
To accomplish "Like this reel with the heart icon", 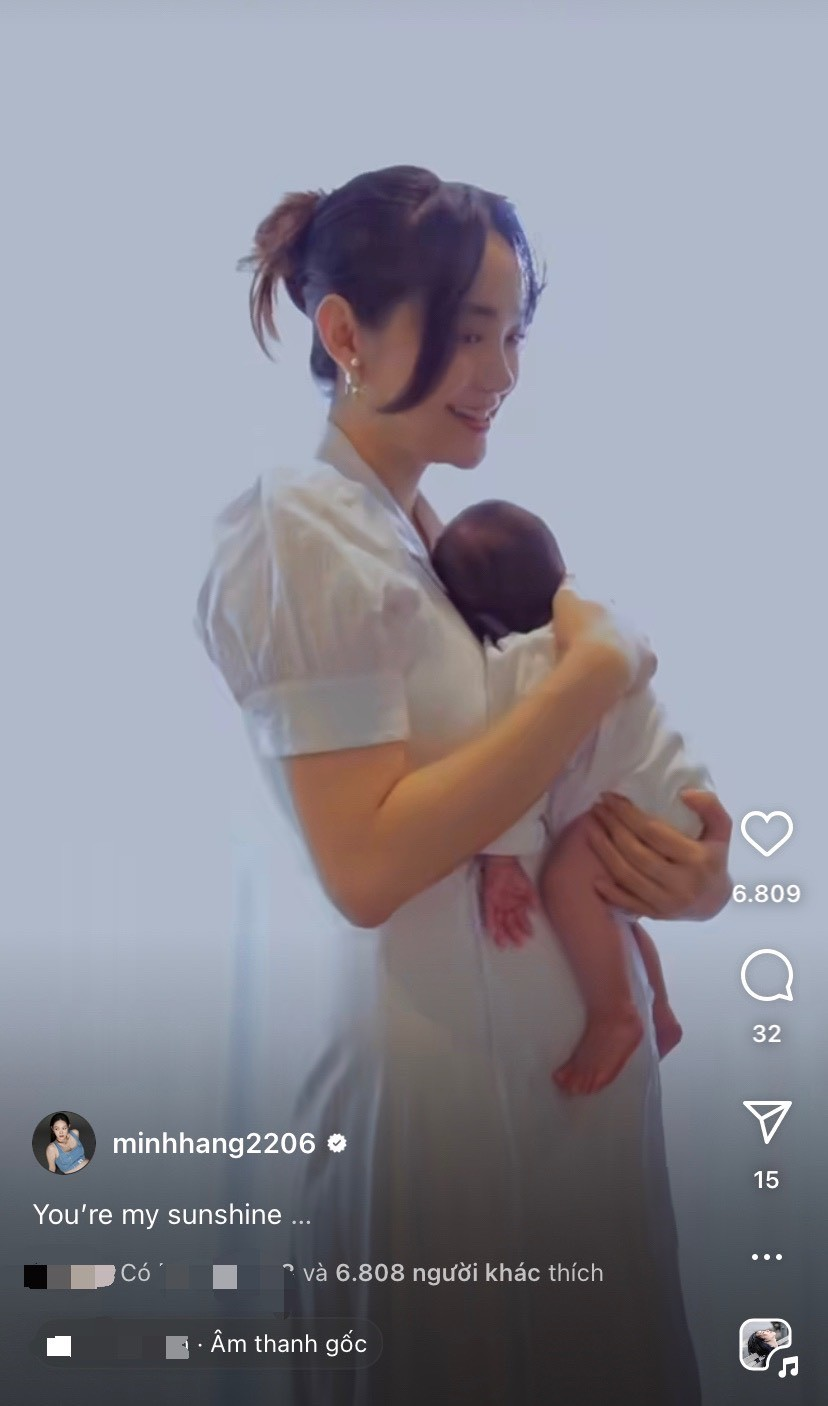I will pos(766,833).
